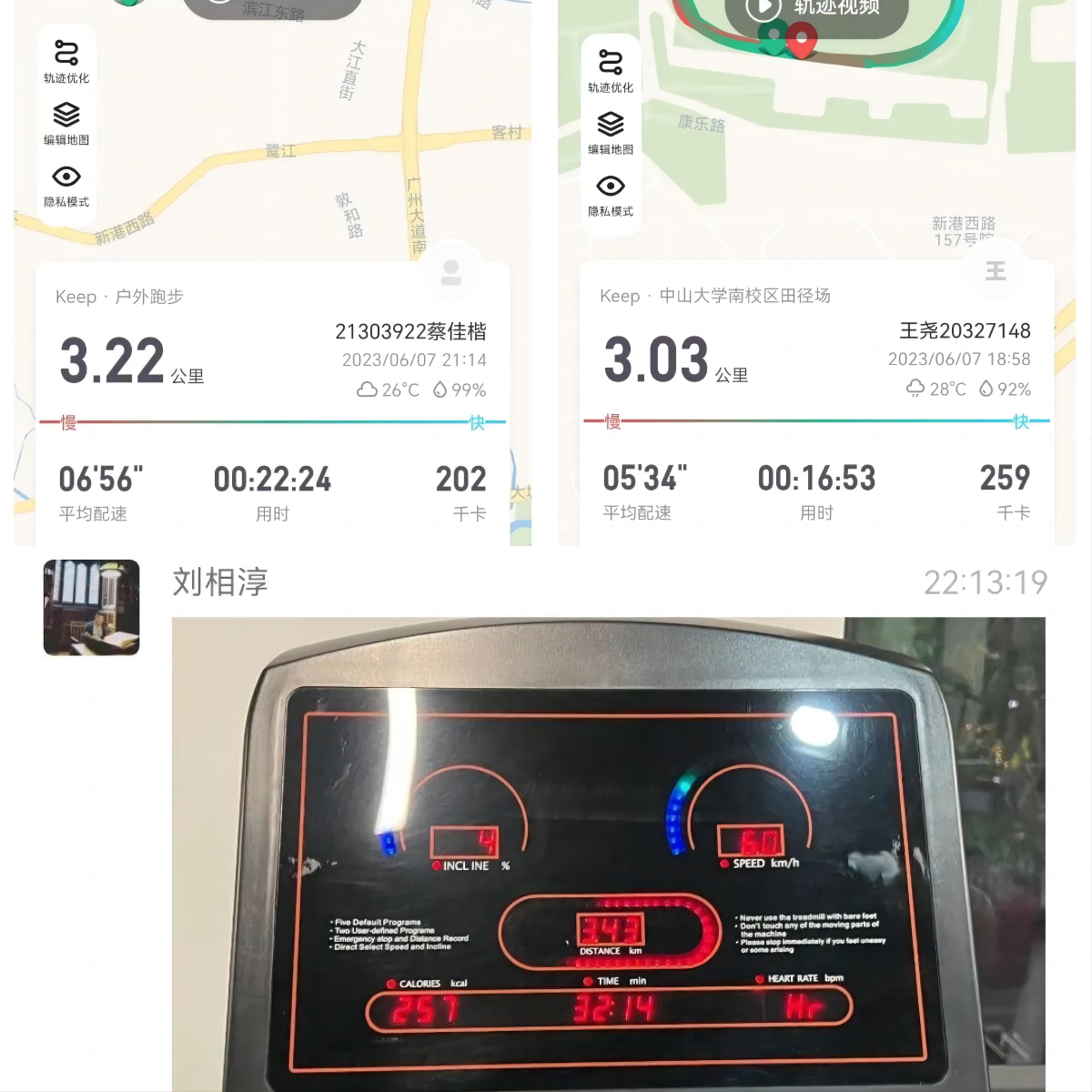Open the Keep screenshot showing 3.03 公里 run

[816, 273]
